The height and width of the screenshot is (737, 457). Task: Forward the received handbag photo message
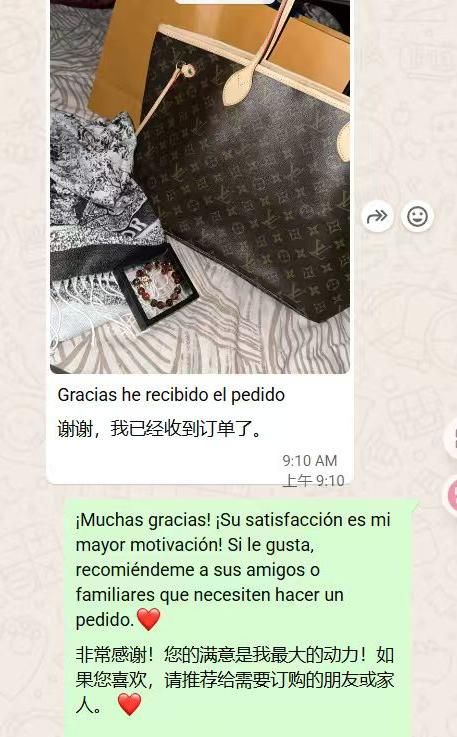tap(377, 217)
